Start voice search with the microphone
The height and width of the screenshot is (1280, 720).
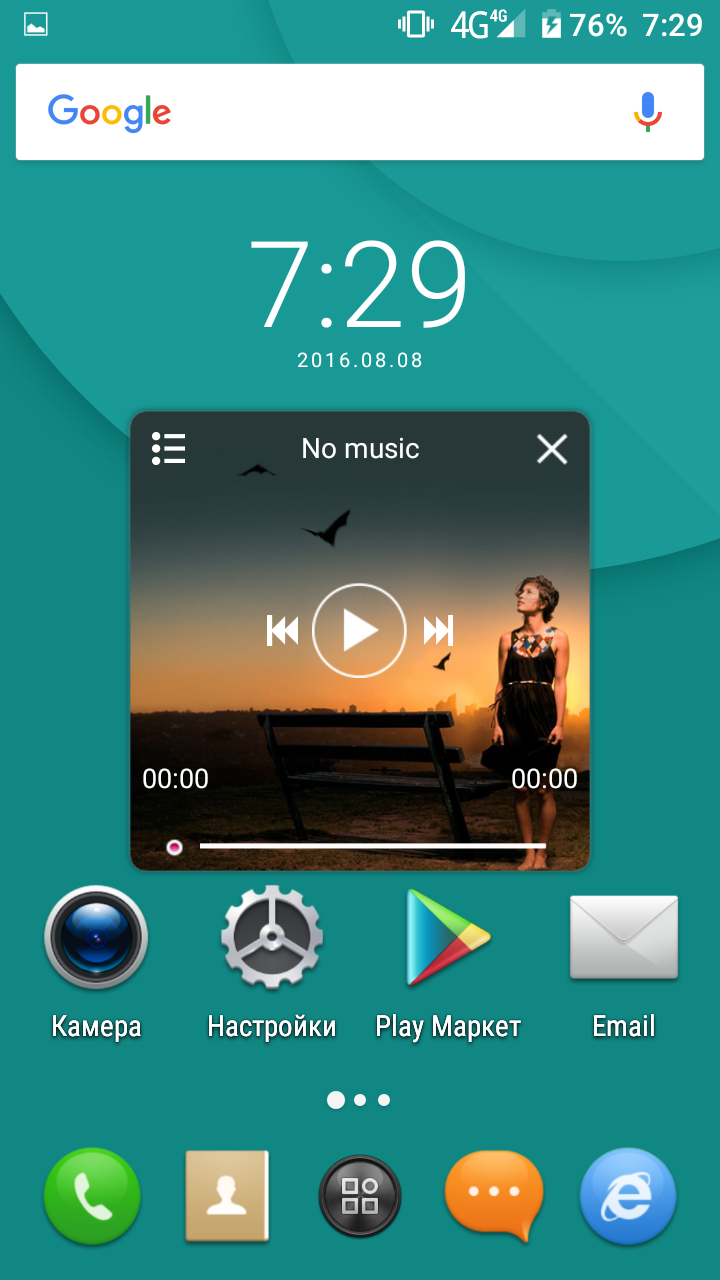point(648,112)
